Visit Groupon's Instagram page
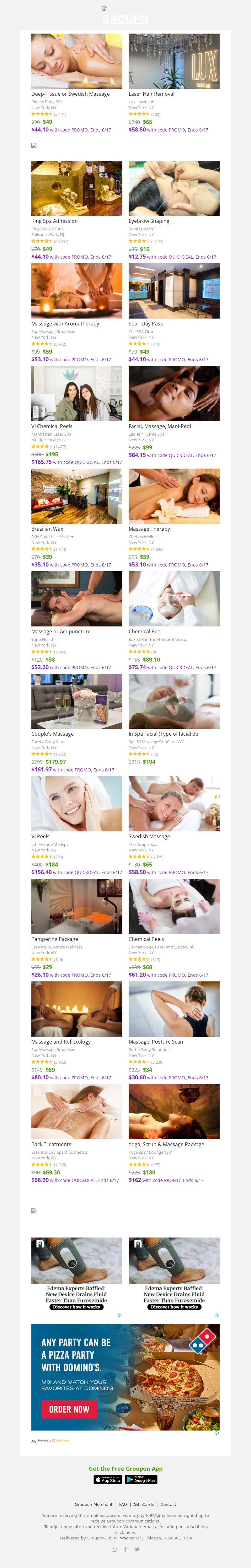The height and width of the screenshot is (1568, 251). coord(114,1549)
